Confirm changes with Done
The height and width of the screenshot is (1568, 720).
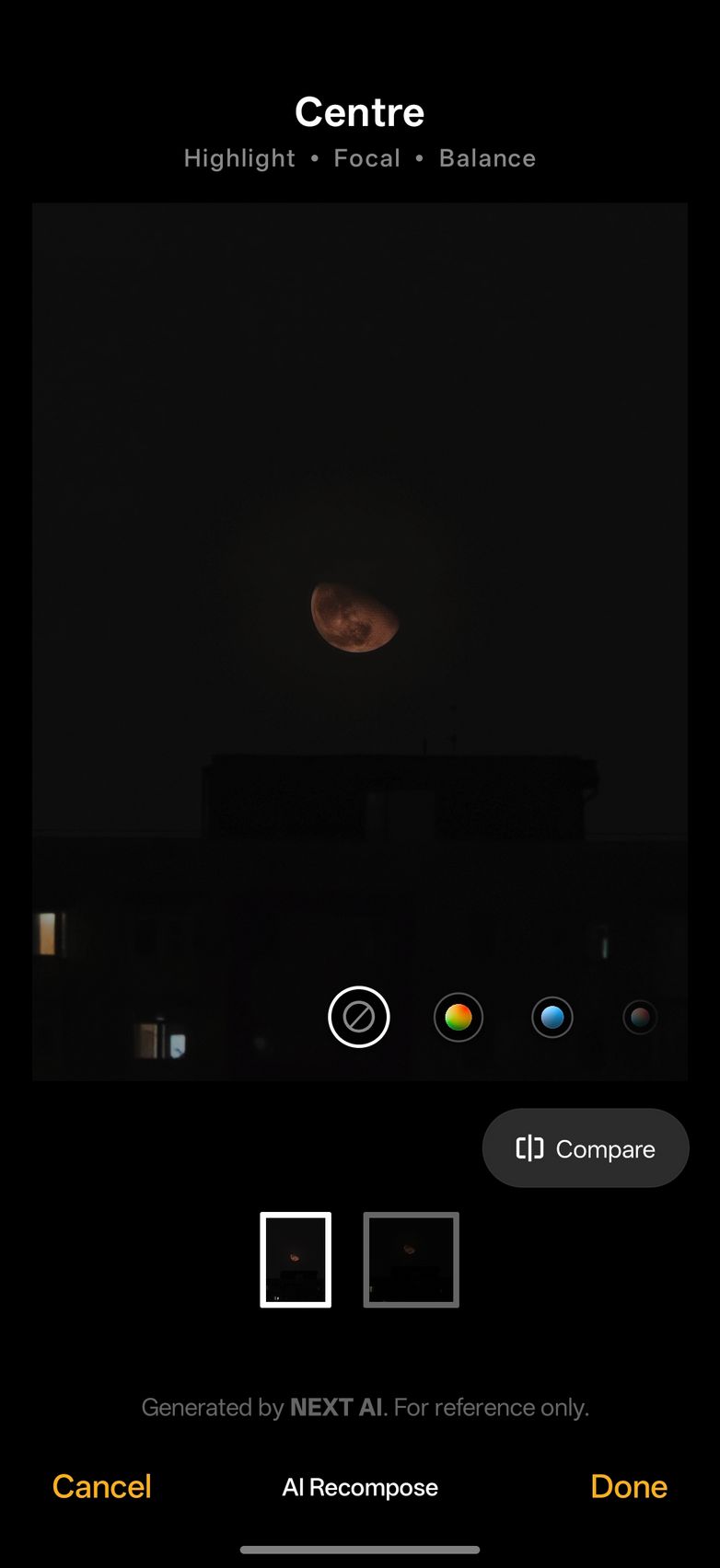point(629,1487)
